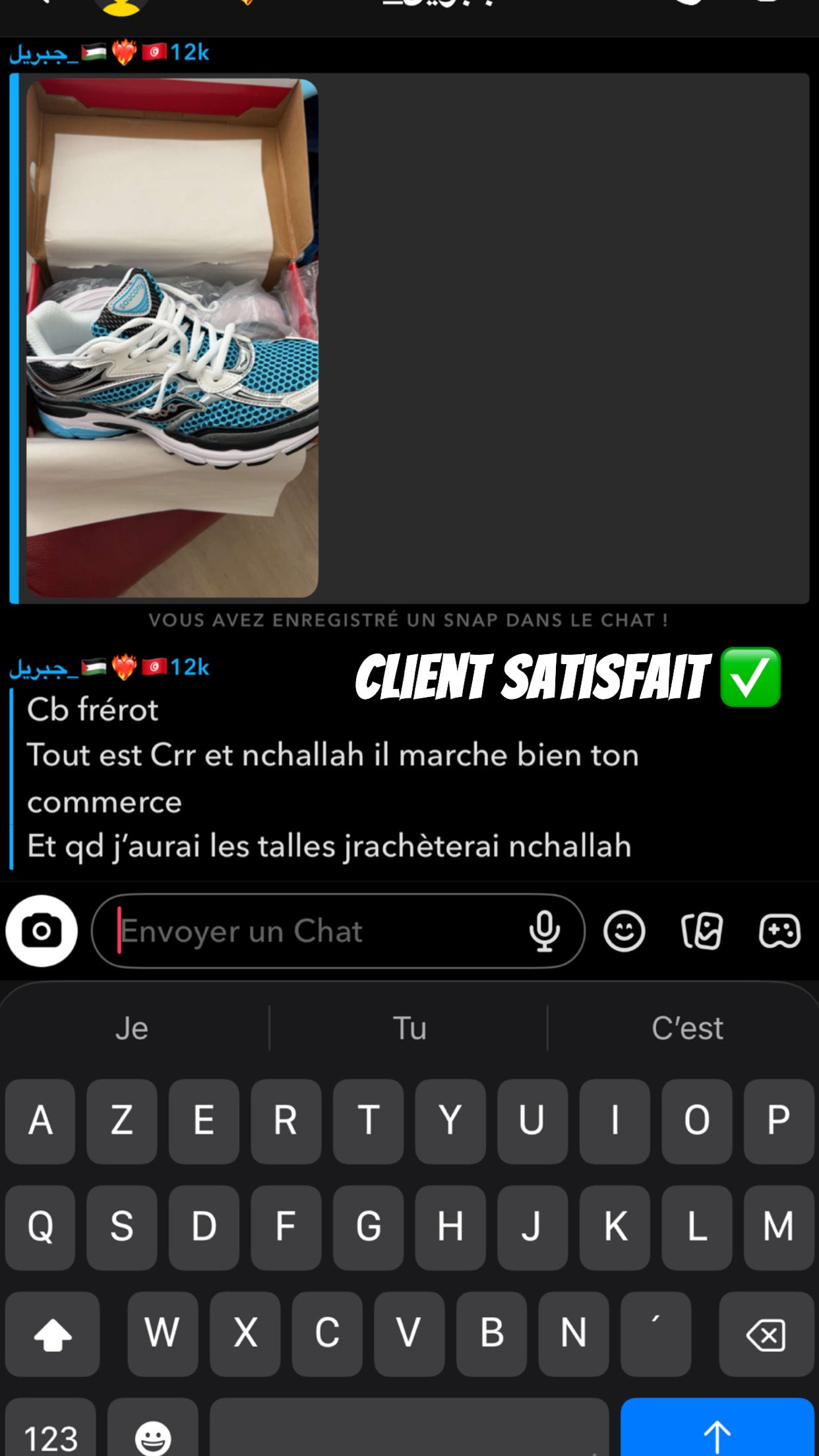
Task: Switch keyboard to 123 numbers
Action: [51, 1434]
